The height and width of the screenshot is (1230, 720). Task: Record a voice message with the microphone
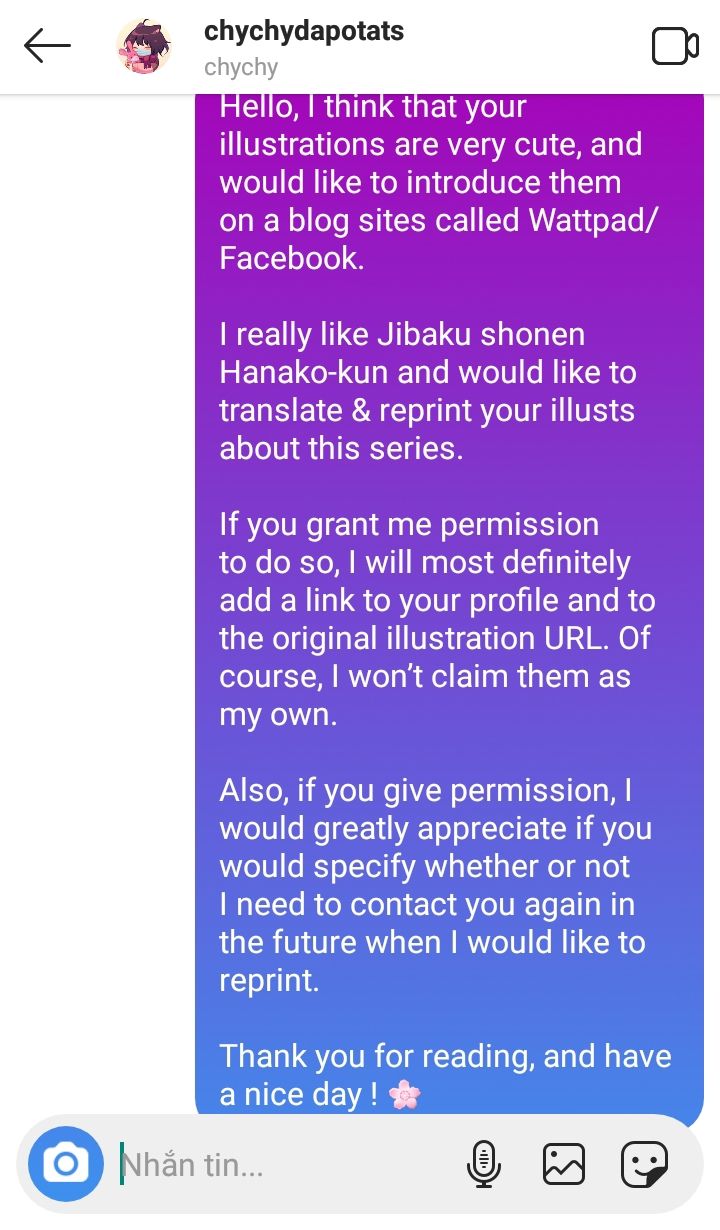point(484,1164)
